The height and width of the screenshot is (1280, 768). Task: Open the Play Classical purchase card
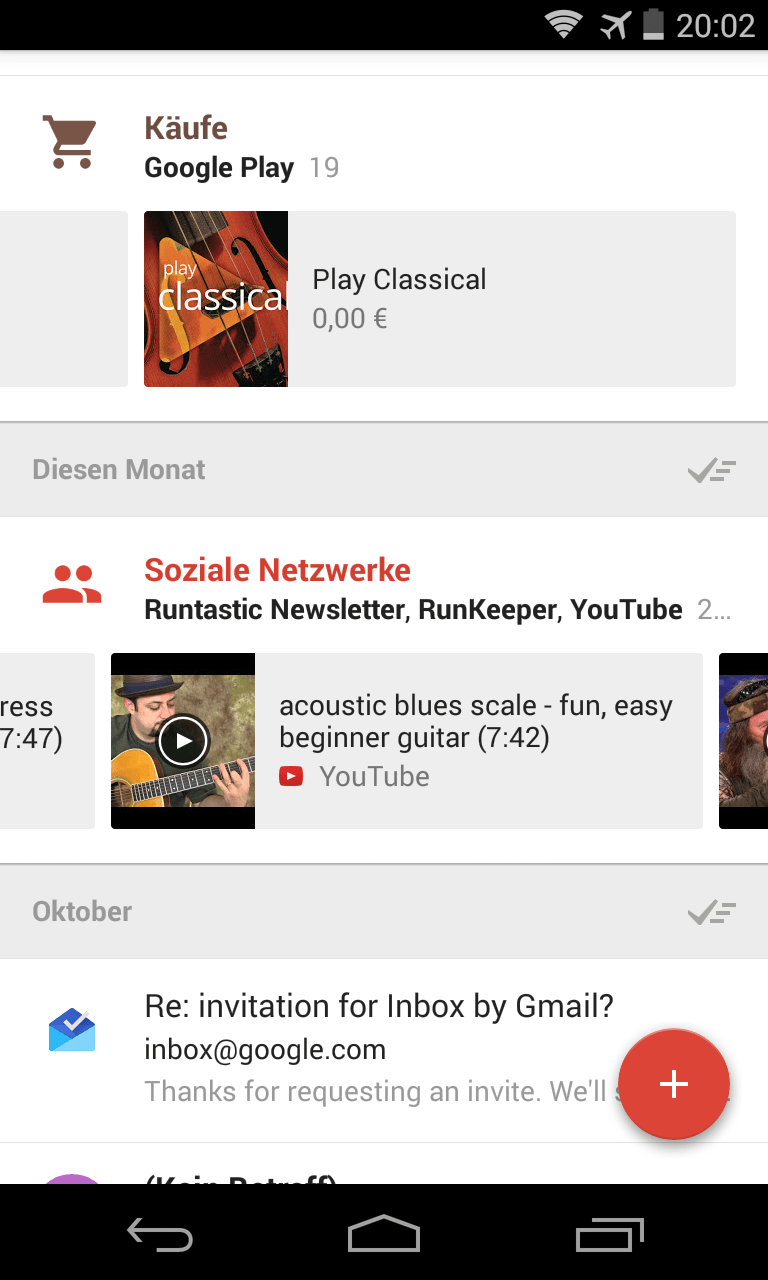(x=440, y=299)
